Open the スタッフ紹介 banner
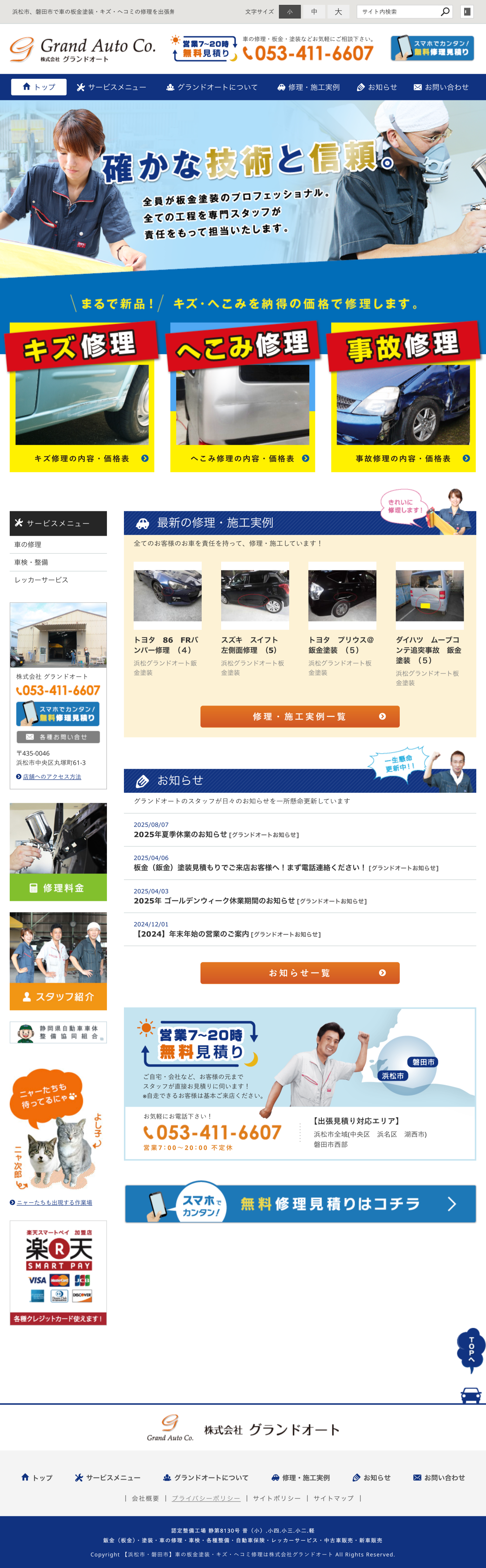Screen dimensions: 486x1568 pos(58,996)
